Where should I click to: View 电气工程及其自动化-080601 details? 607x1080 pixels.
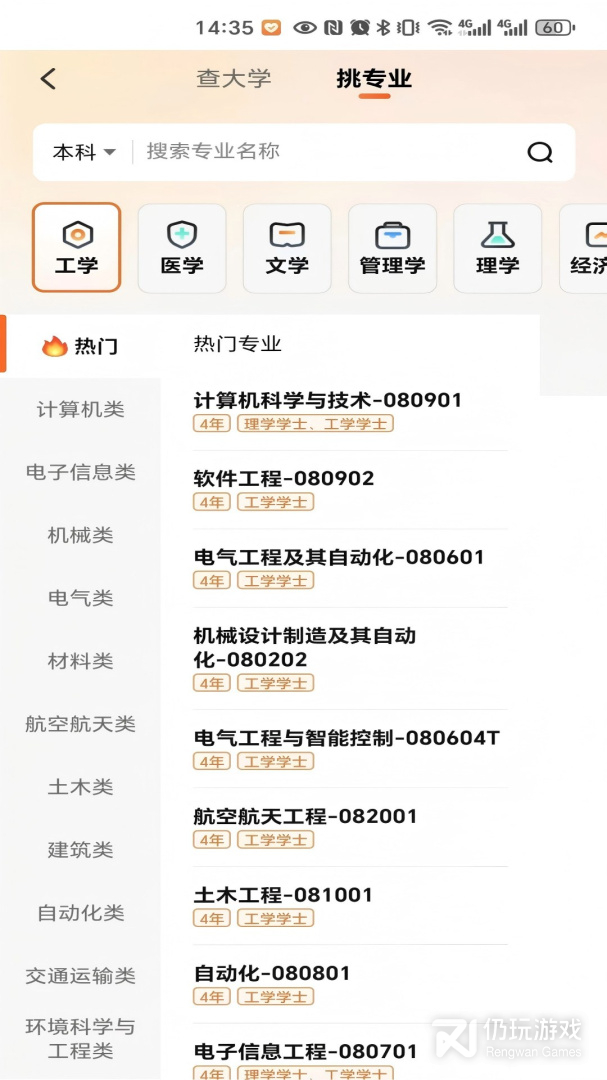coord(350,568)
